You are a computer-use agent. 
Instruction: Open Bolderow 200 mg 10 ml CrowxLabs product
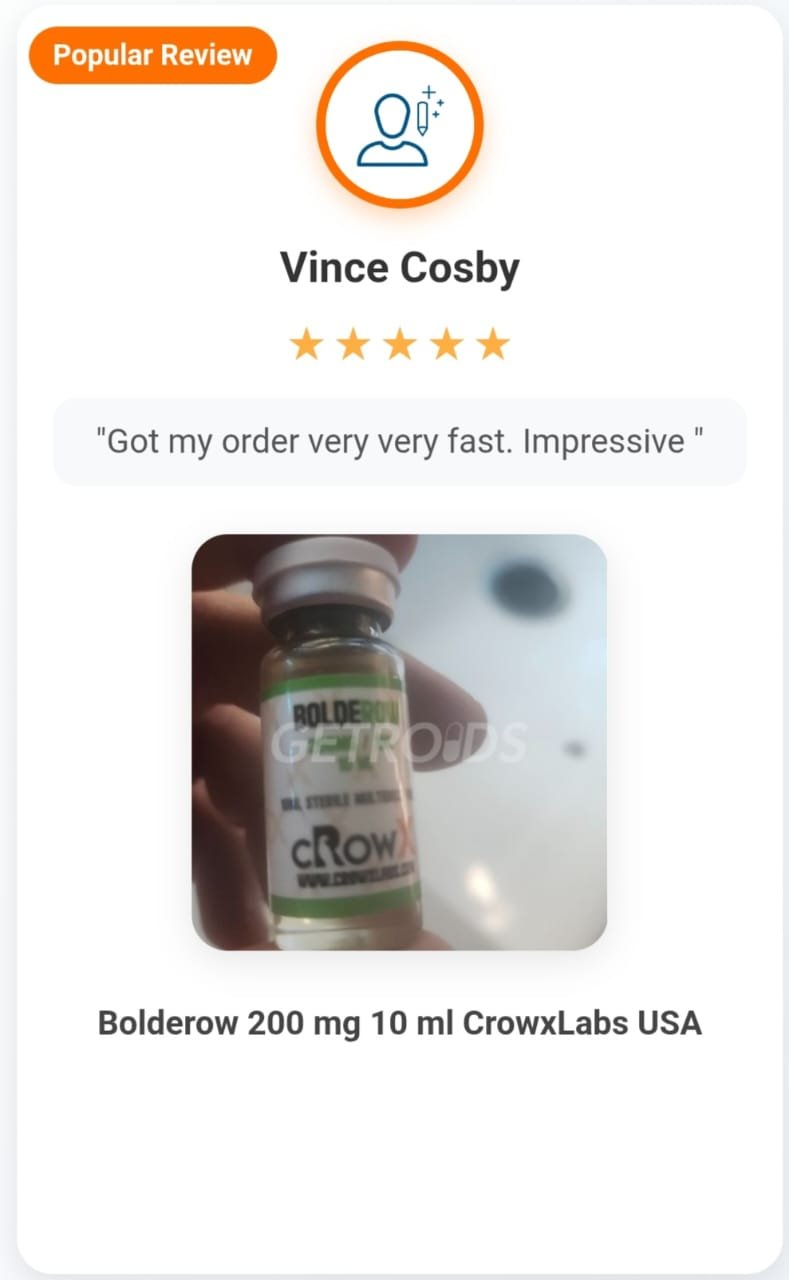(399, 1023)
